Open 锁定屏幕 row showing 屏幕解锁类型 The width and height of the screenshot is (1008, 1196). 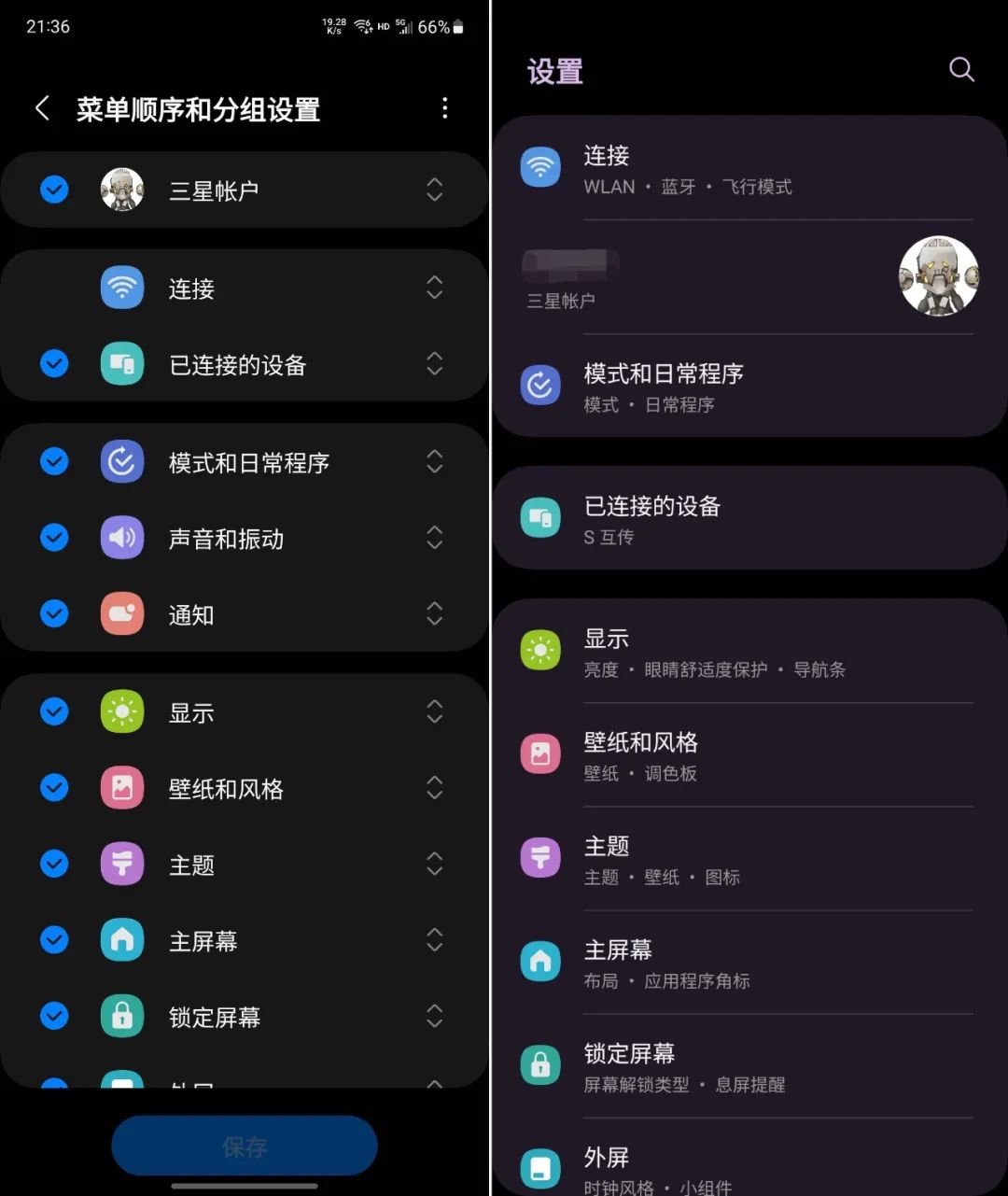click(747, 1066)
